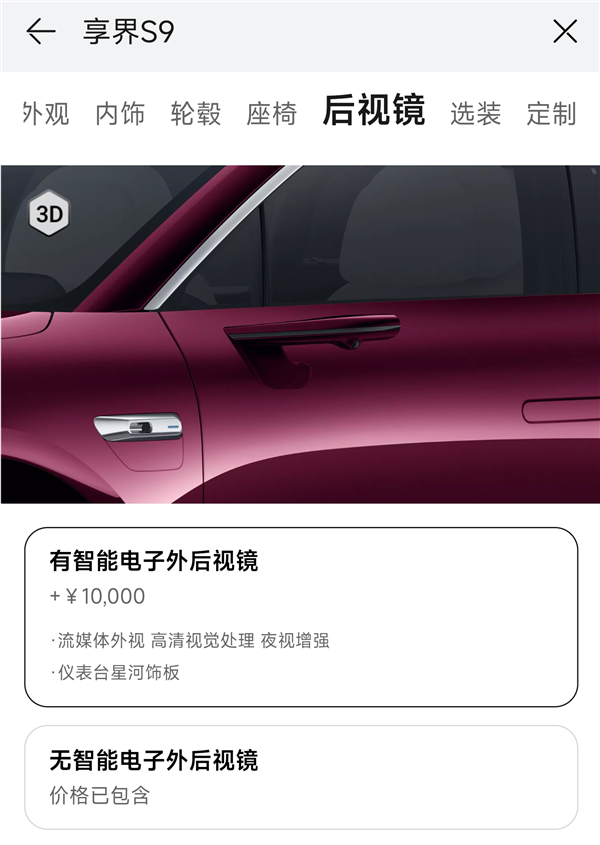Open the 定制 tab
Screen dimensions: 600x845
coord(551,113)
